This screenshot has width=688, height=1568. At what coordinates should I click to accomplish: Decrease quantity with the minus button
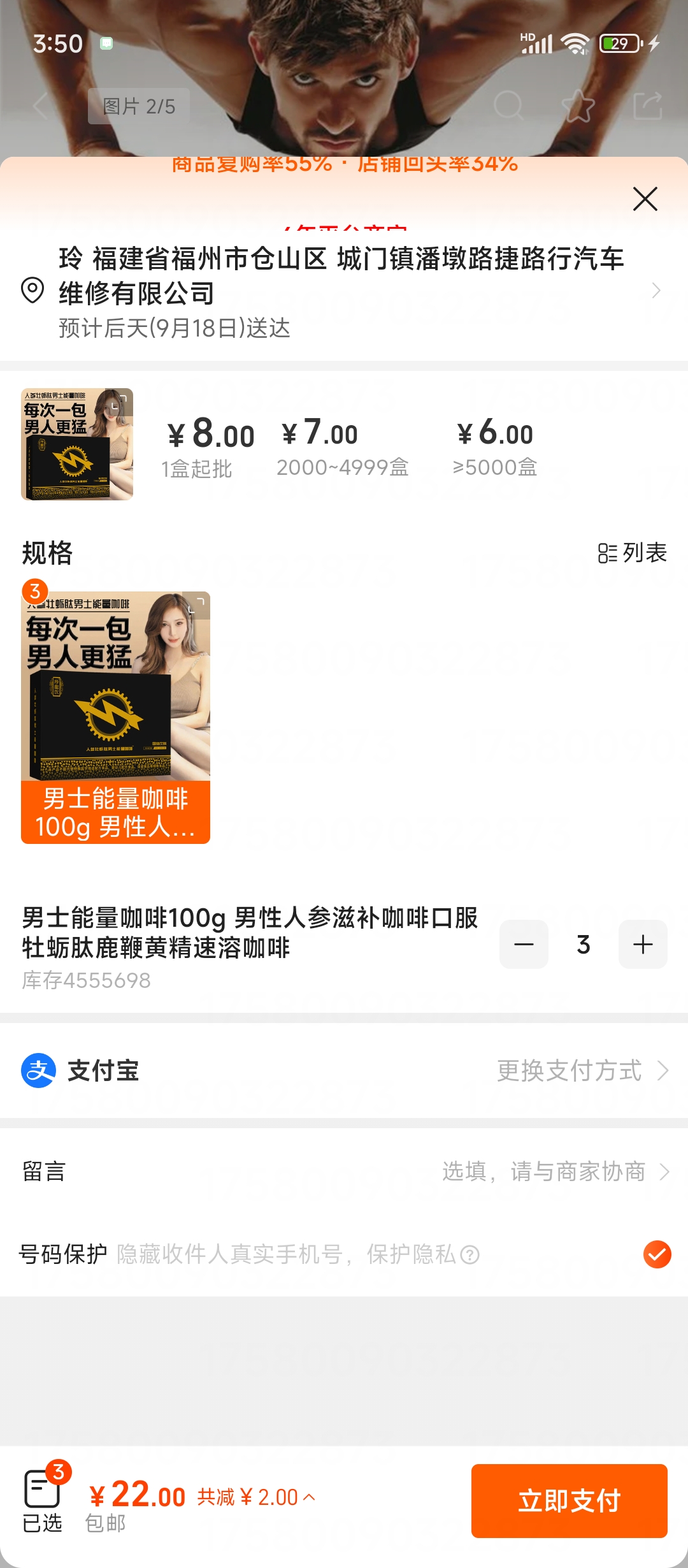[524, 944]
